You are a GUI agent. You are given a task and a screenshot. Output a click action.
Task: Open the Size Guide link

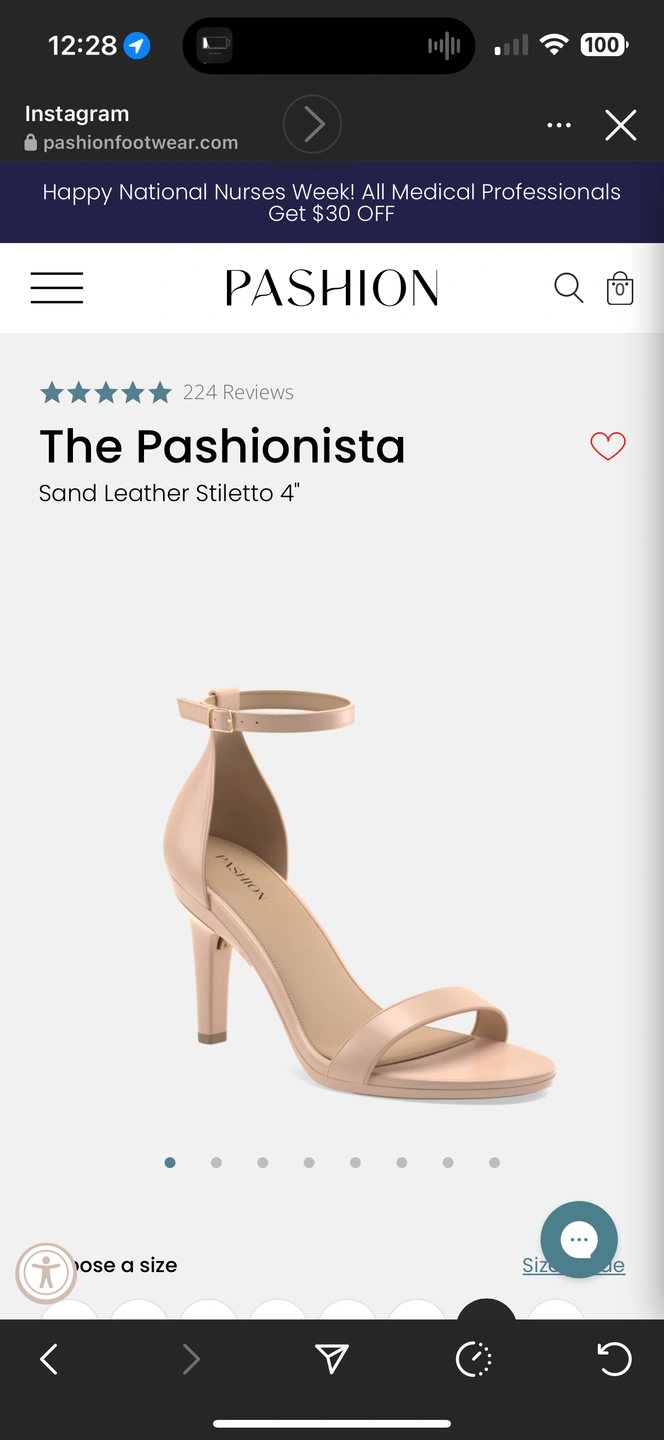click(573, 1266)
